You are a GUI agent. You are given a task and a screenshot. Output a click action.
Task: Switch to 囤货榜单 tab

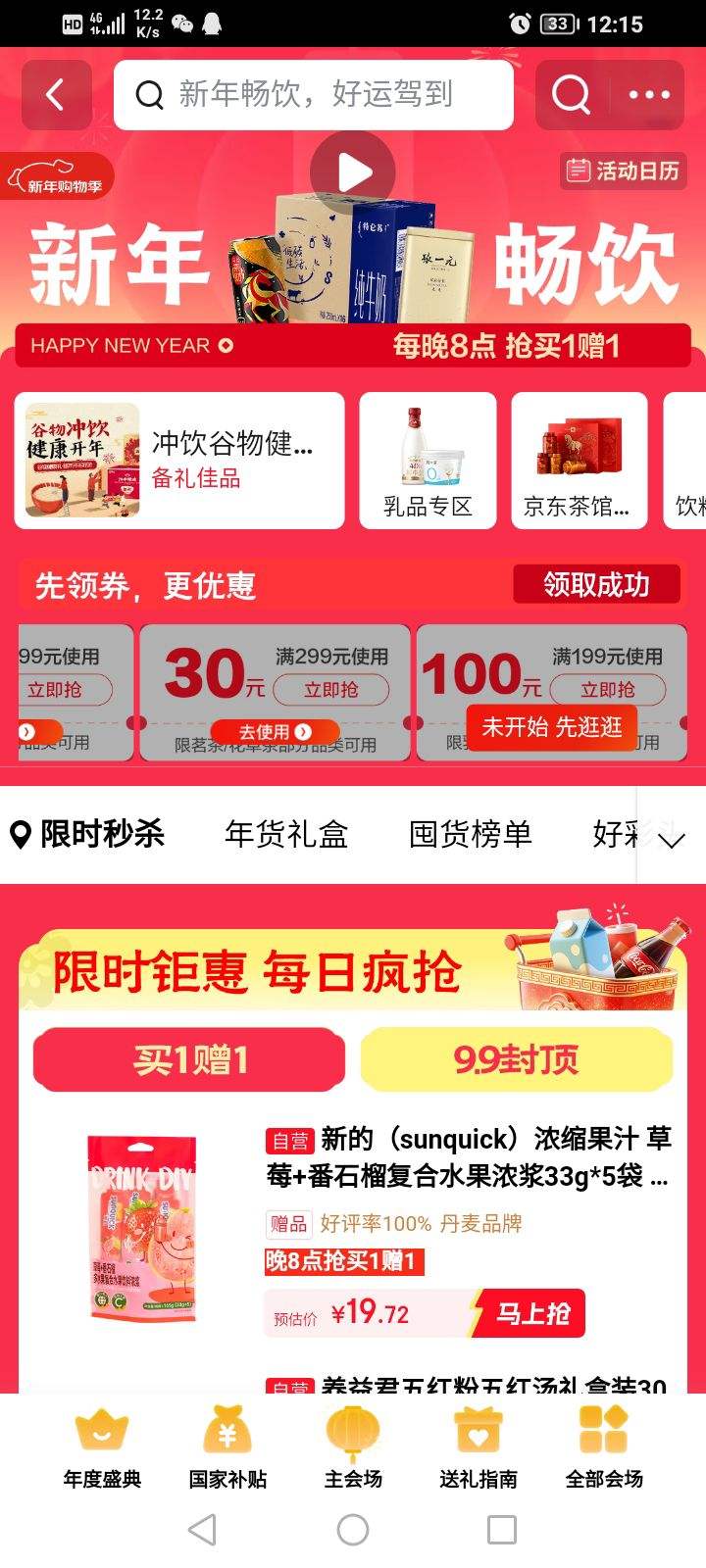pyautogui.click(x=471, y=834)
